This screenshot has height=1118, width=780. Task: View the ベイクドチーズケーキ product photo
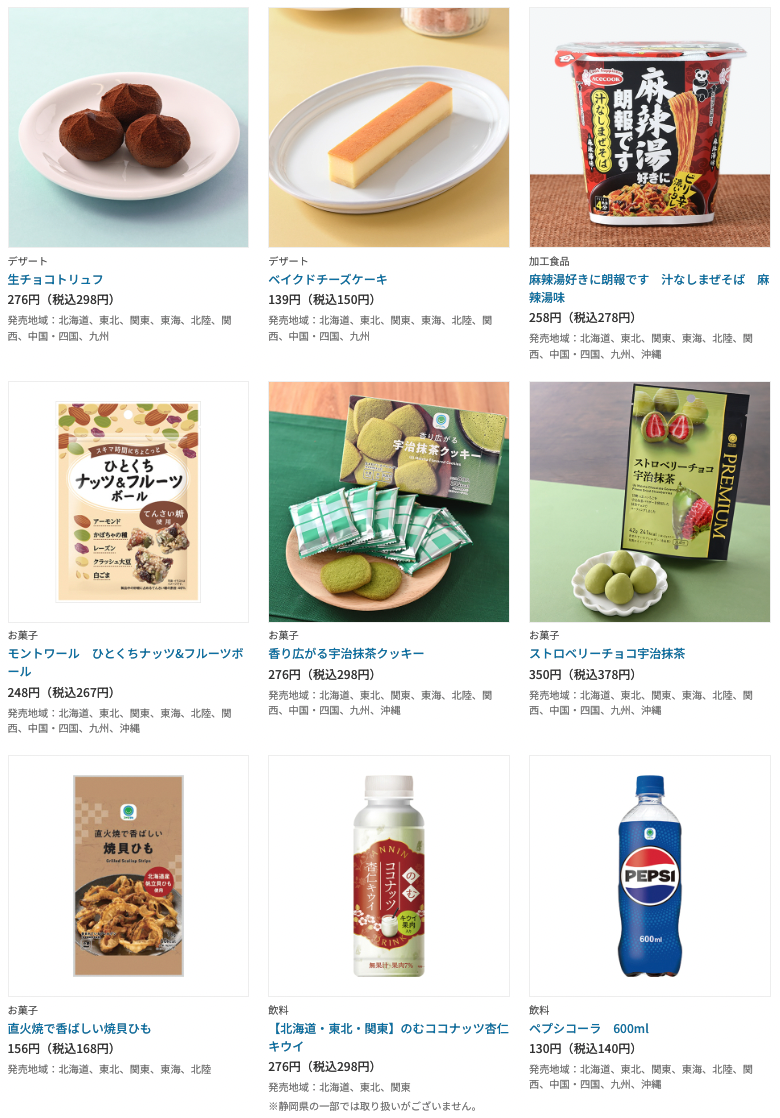click(388, 127)
